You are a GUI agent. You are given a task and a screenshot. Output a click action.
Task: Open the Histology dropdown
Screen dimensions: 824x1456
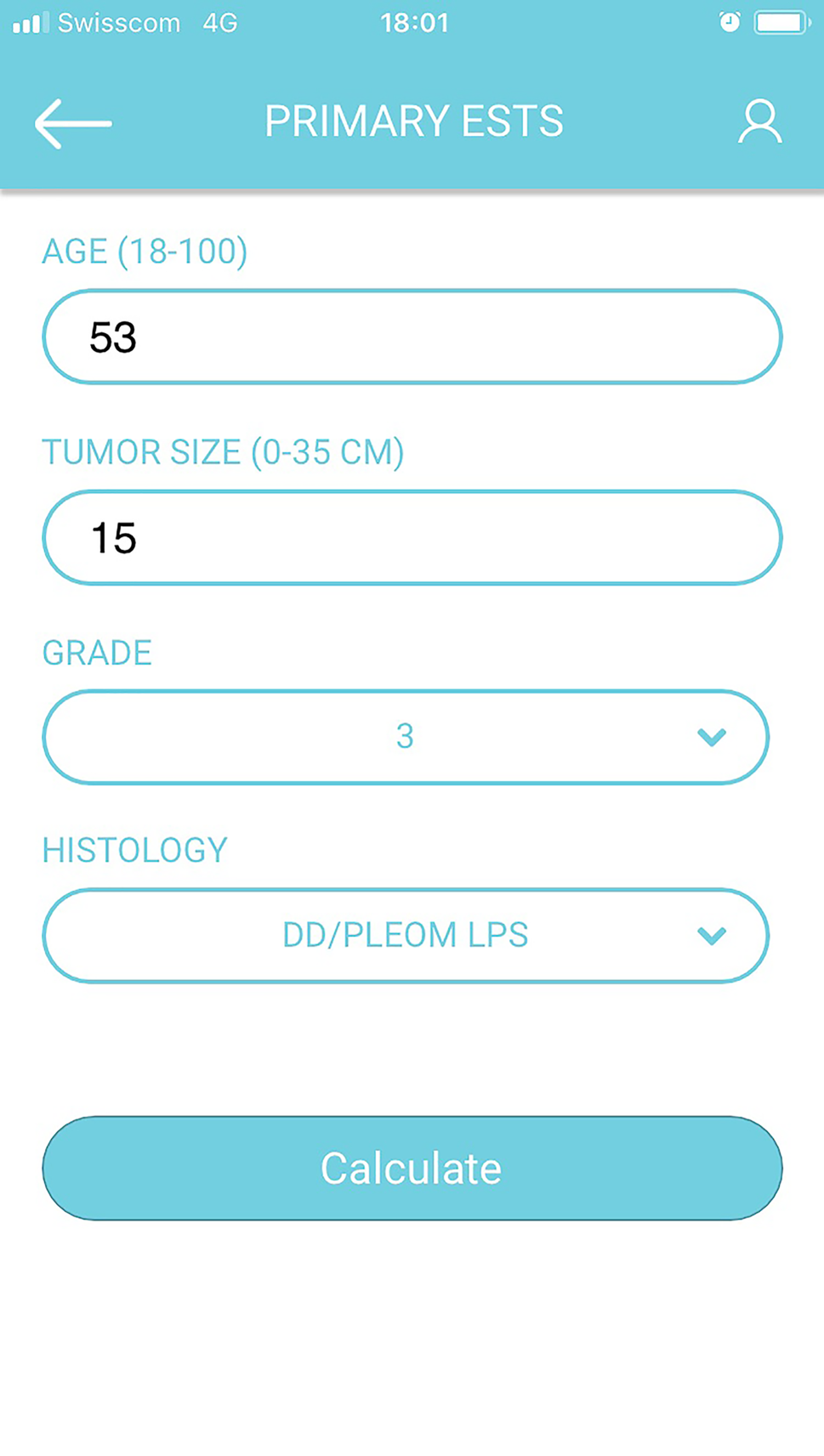point(406,936)
